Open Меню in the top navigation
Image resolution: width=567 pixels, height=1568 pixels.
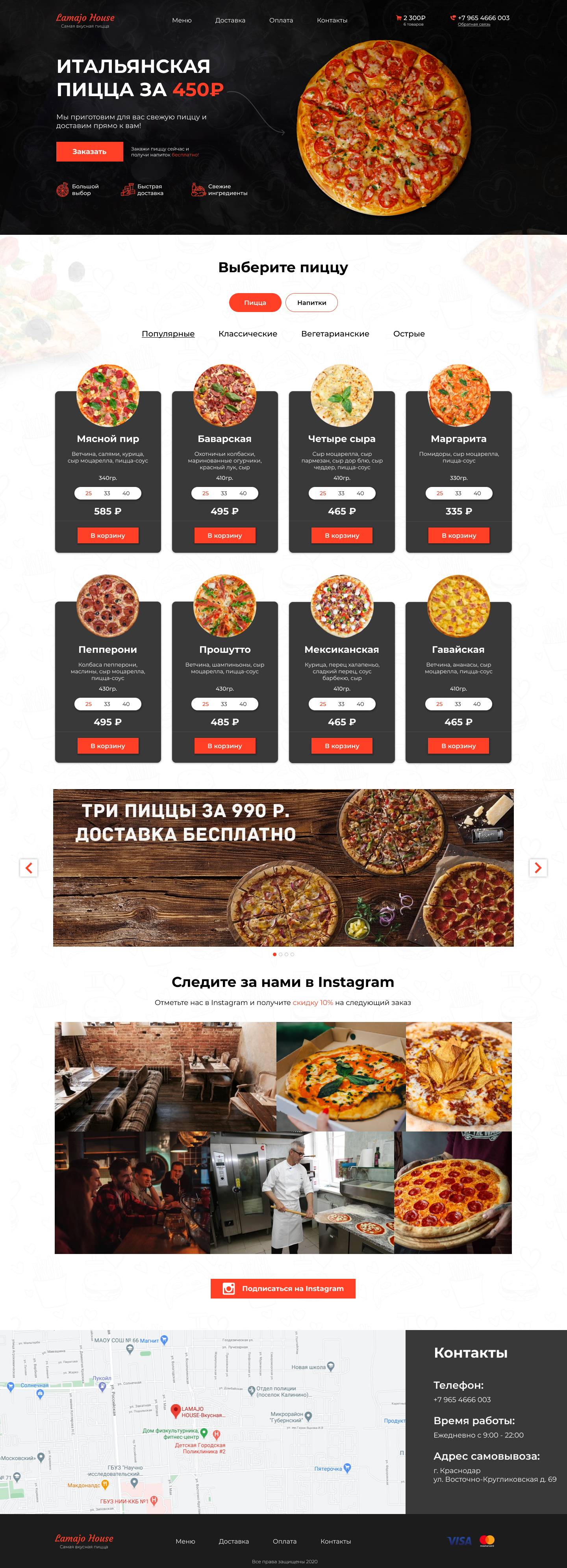181,20
